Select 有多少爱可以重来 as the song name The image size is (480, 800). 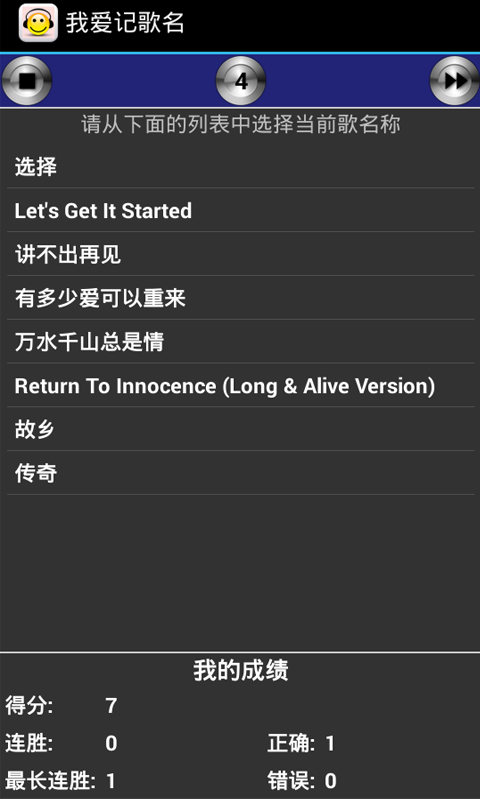click(241, 298)
